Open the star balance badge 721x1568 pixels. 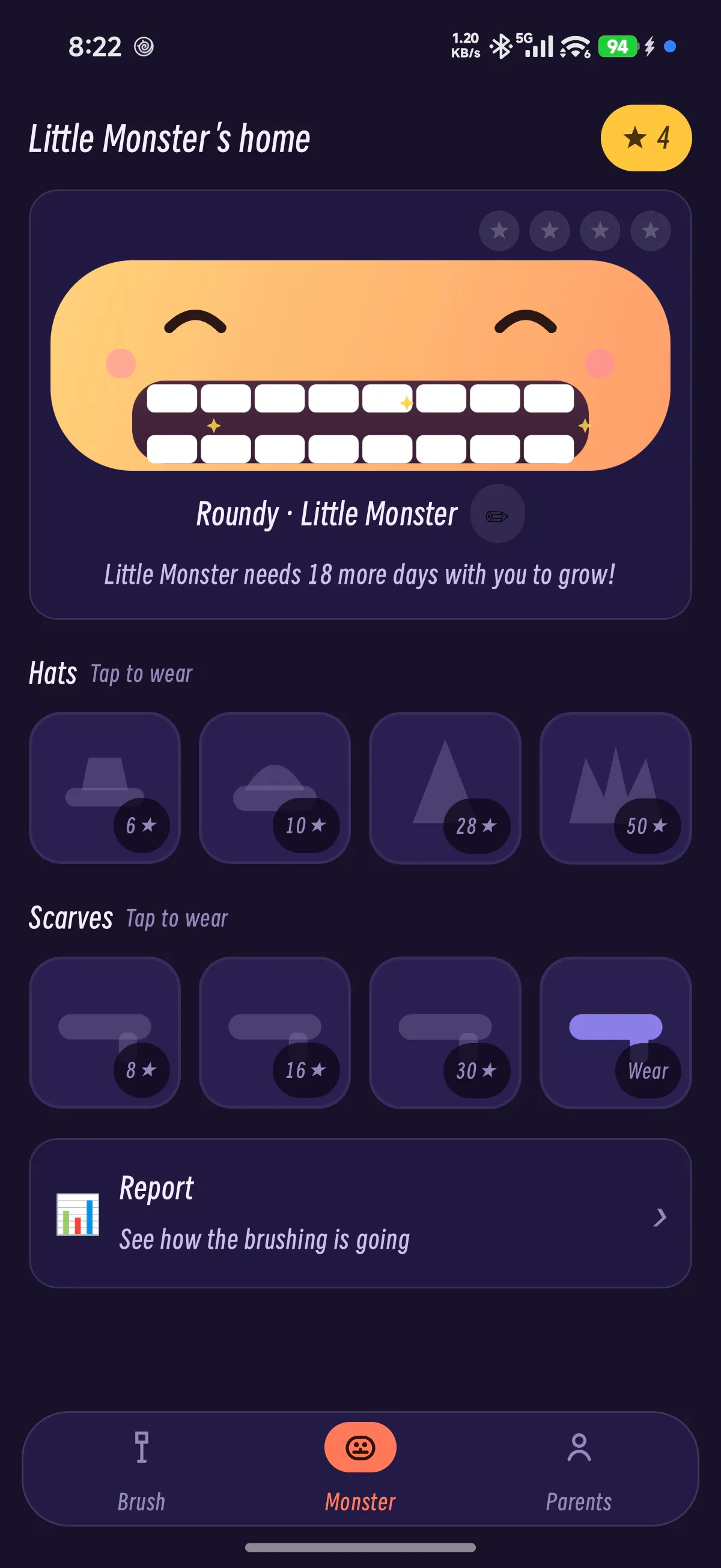coord(645,138)
